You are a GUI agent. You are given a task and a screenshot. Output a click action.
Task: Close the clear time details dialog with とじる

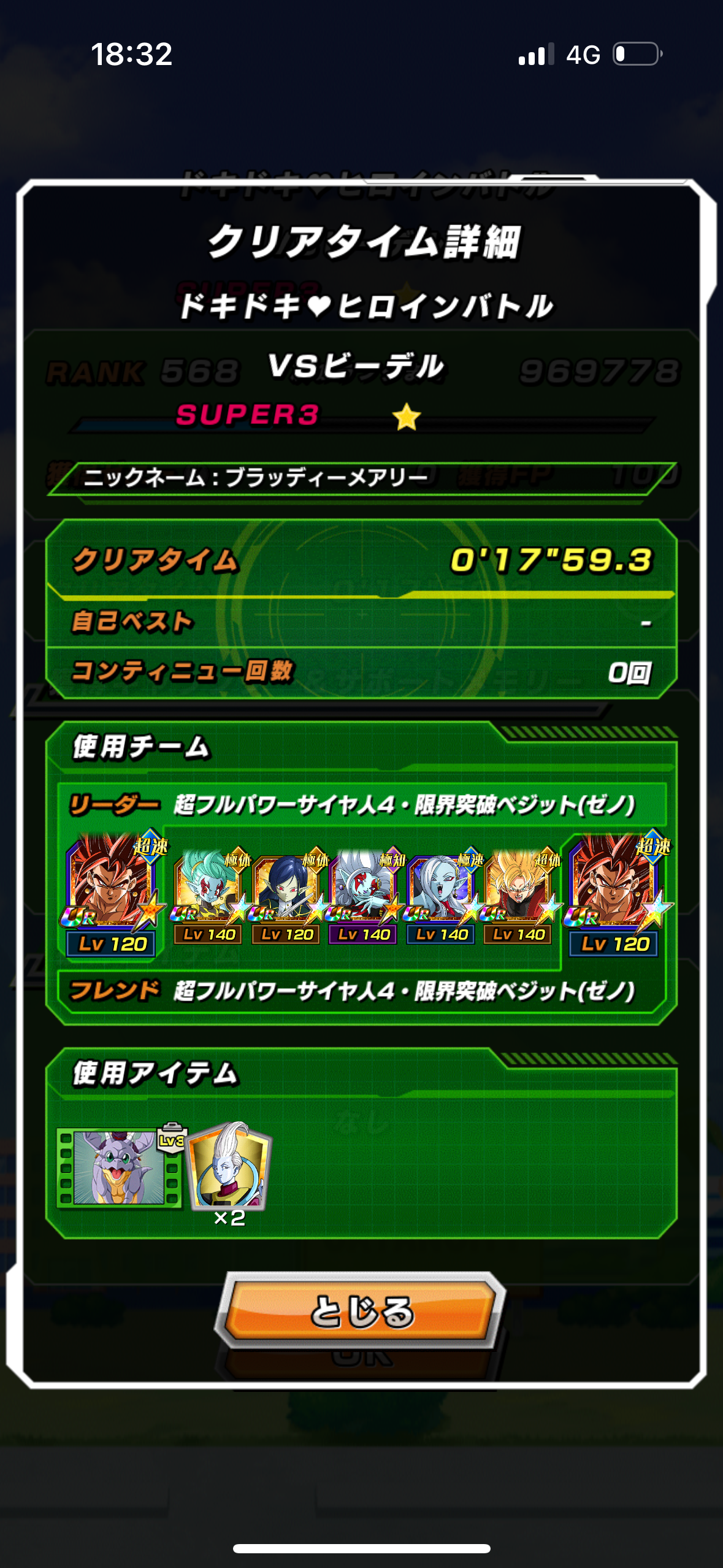tap(361, 1311)
